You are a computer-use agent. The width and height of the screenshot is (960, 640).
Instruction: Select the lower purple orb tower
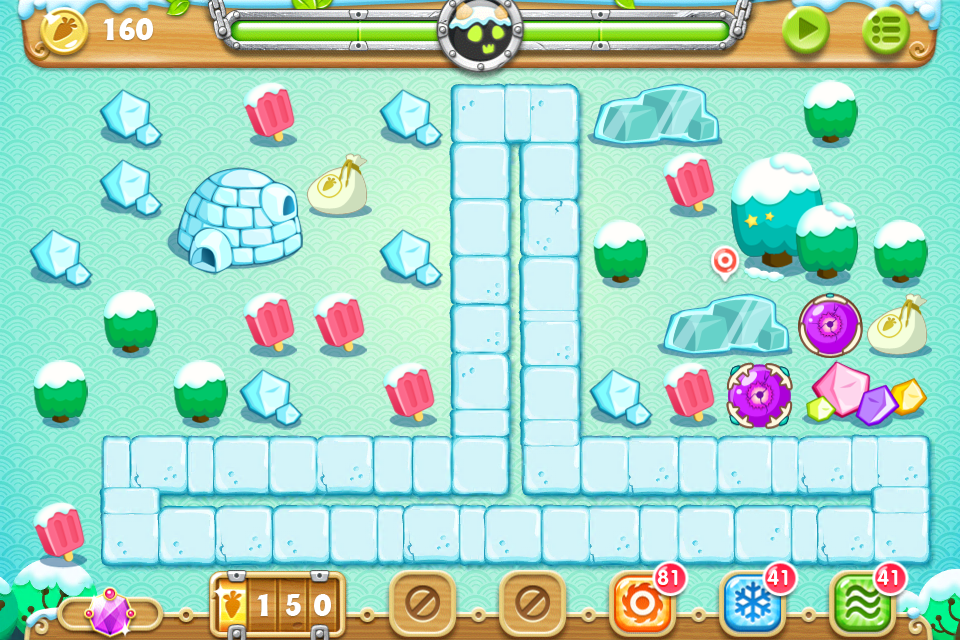[x=759, y=395]
